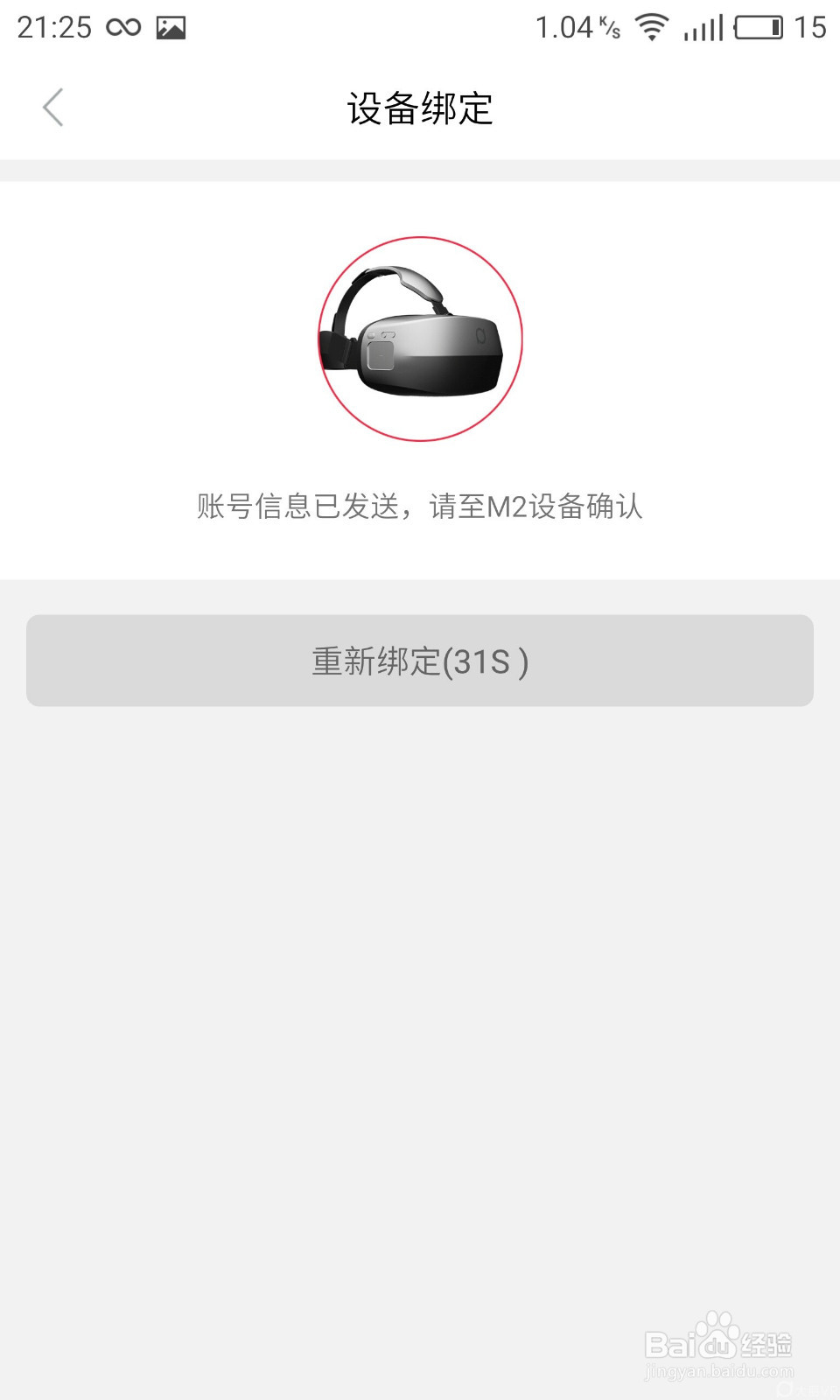Tap the battery percentage number 15

(x=814, y=26)
